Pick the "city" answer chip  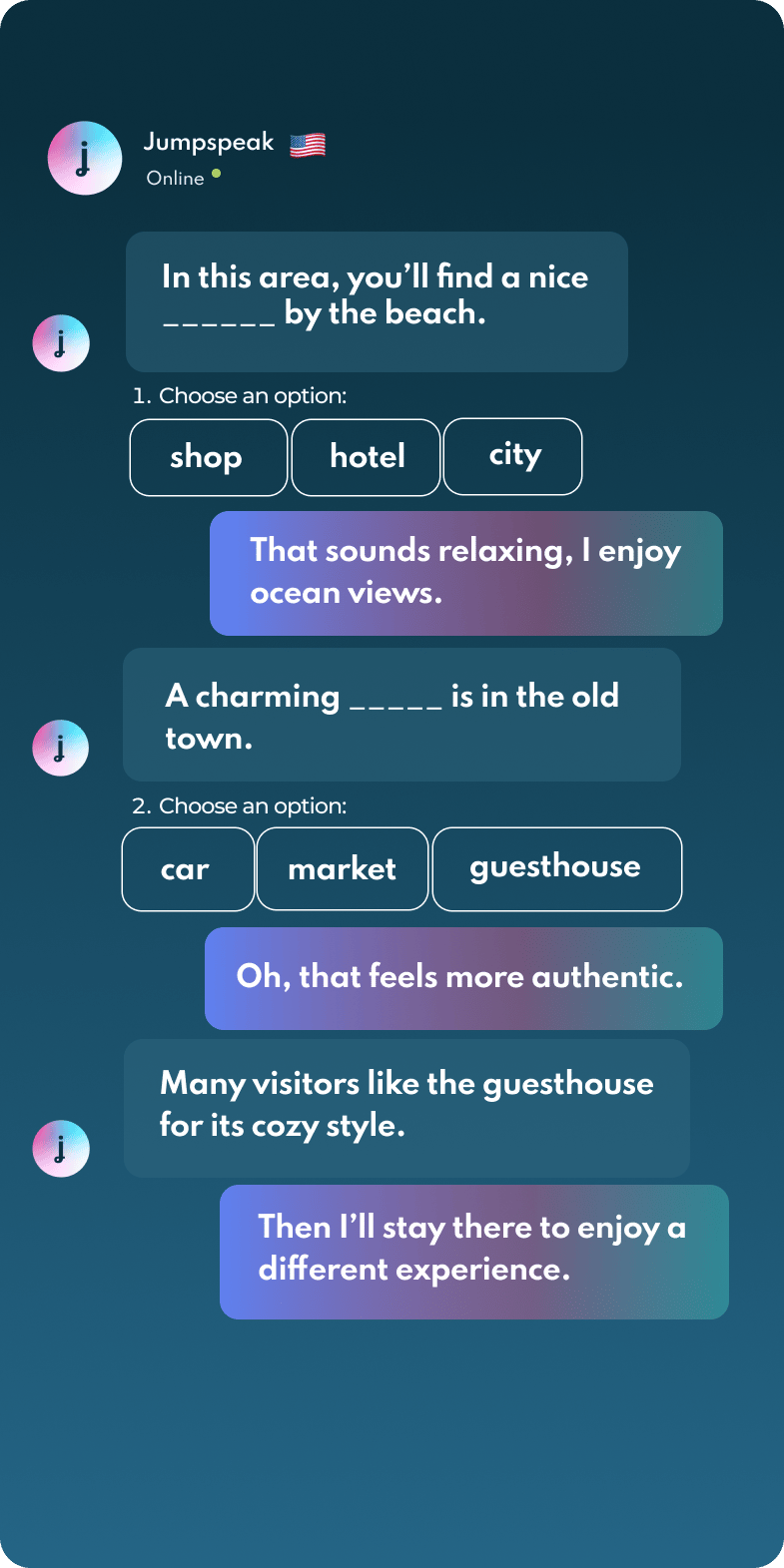point(512,456)
